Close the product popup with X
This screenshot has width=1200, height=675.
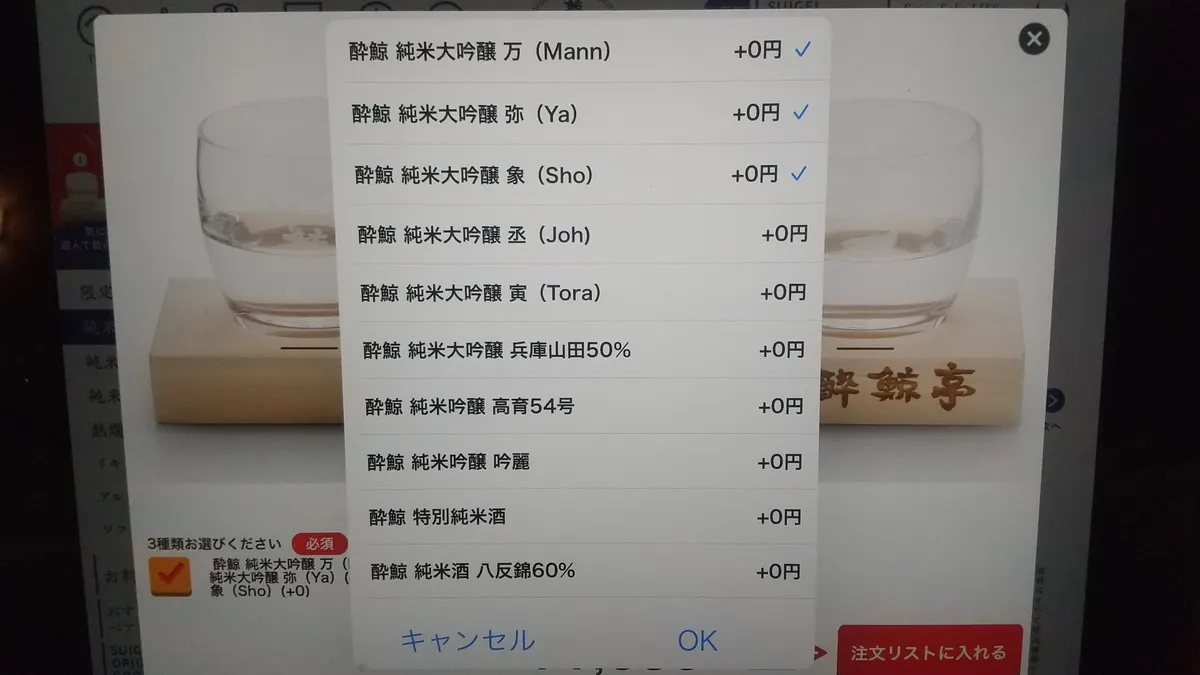point(1034,39)
